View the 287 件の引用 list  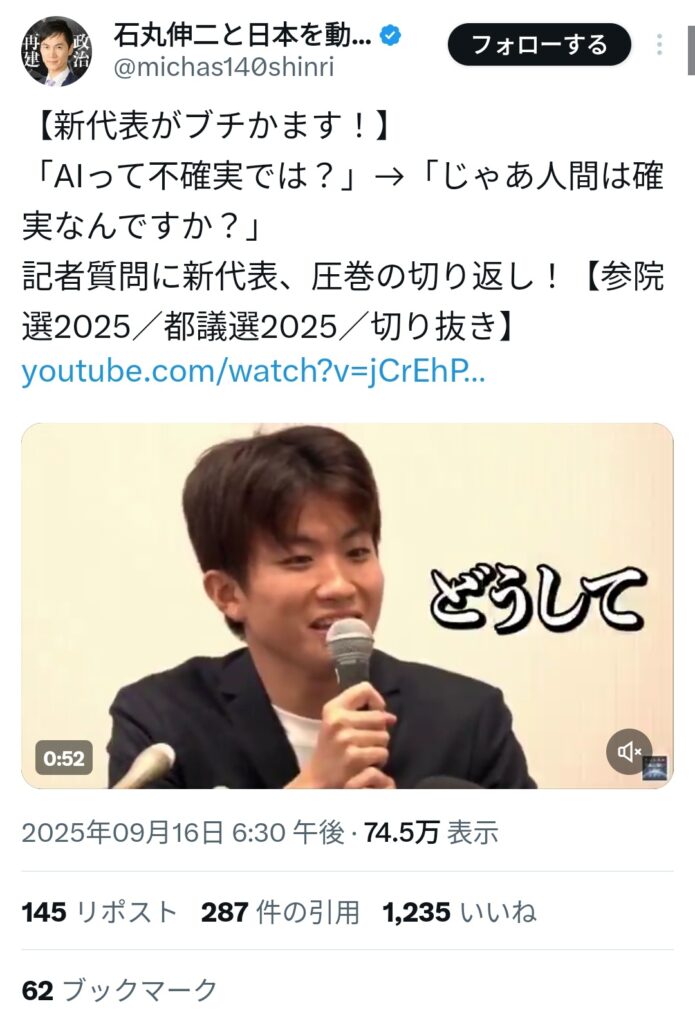tap(280, 912)
